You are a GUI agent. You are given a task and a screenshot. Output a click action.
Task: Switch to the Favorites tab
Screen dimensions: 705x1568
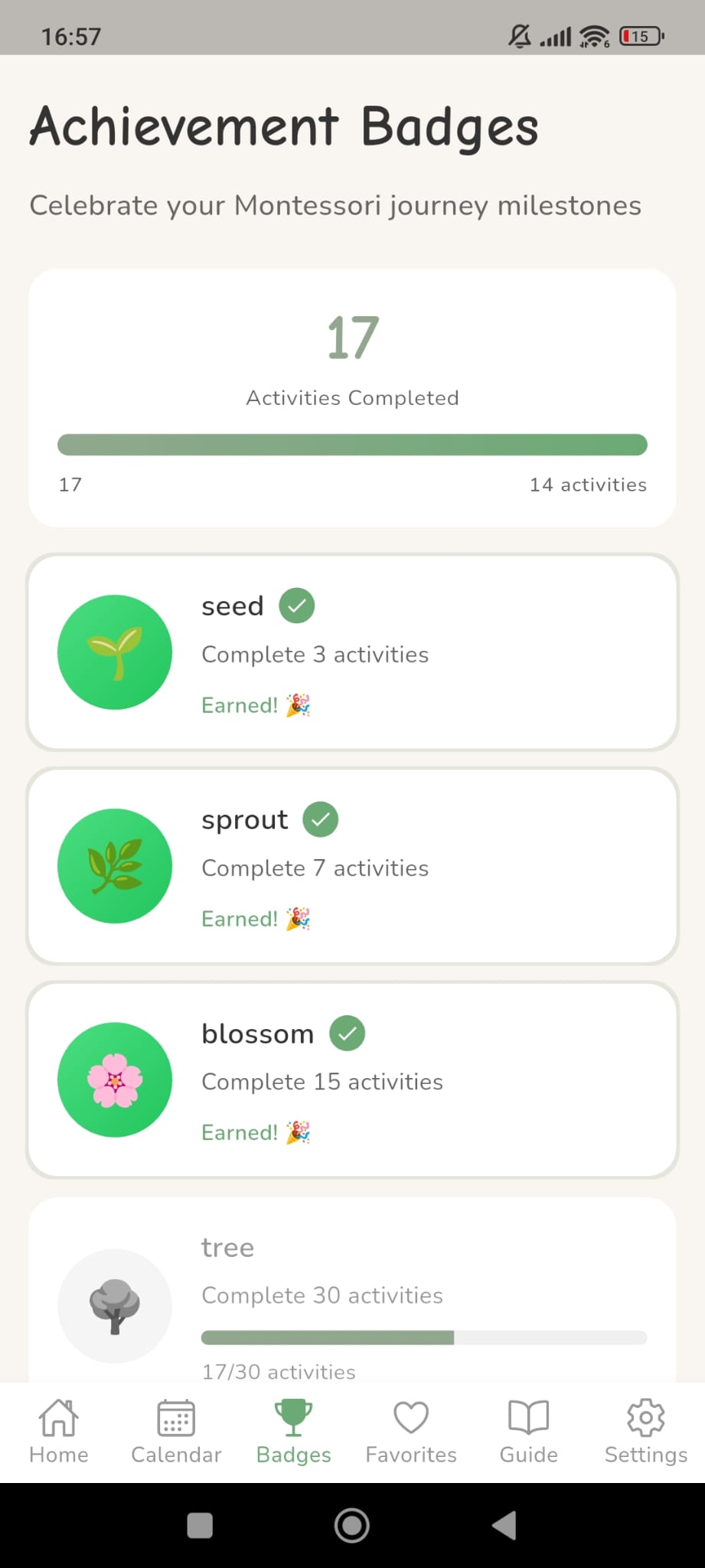411,1431
